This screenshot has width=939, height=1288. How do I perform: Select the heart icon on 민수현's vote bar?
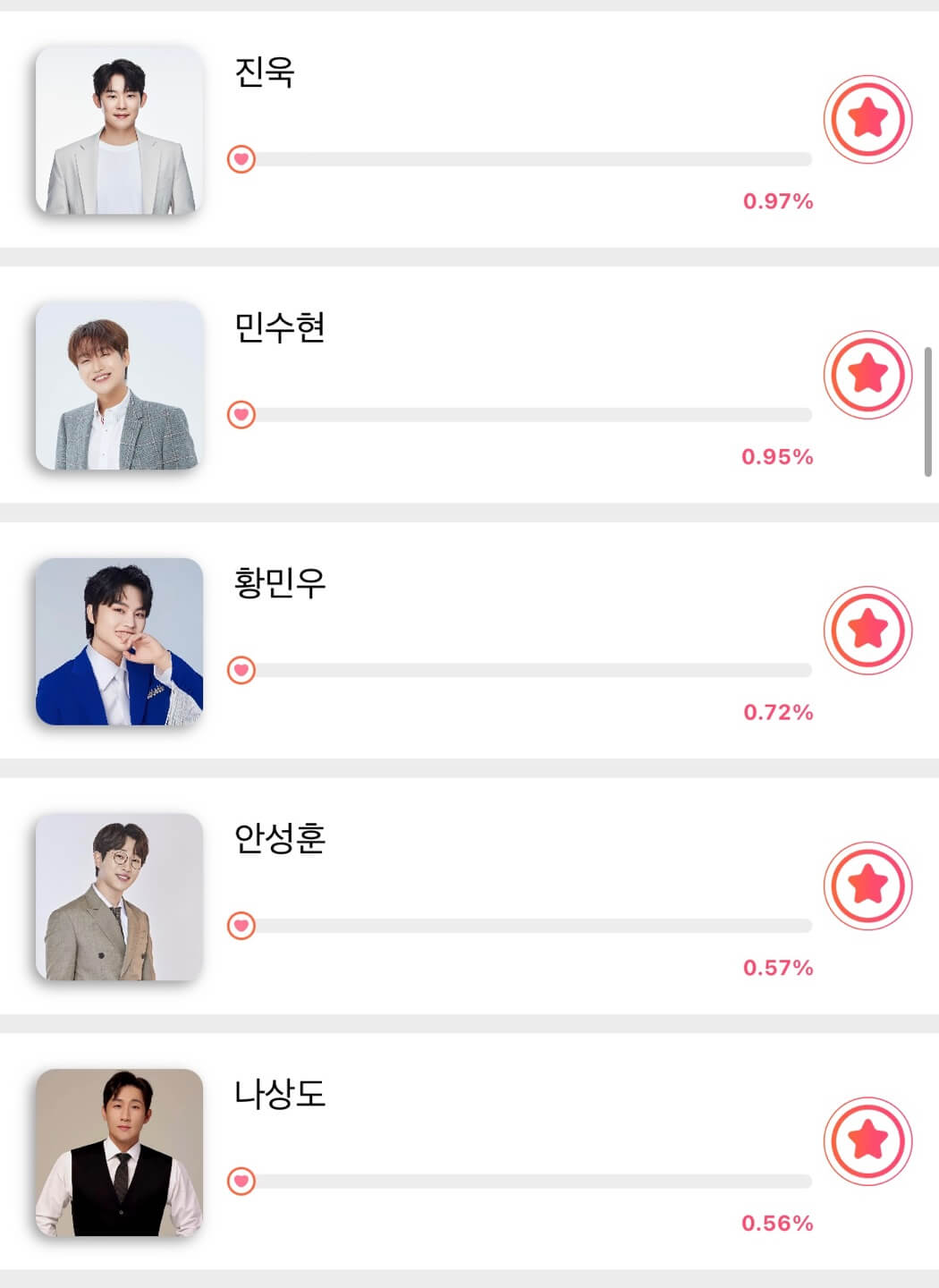tap(241, 414)
